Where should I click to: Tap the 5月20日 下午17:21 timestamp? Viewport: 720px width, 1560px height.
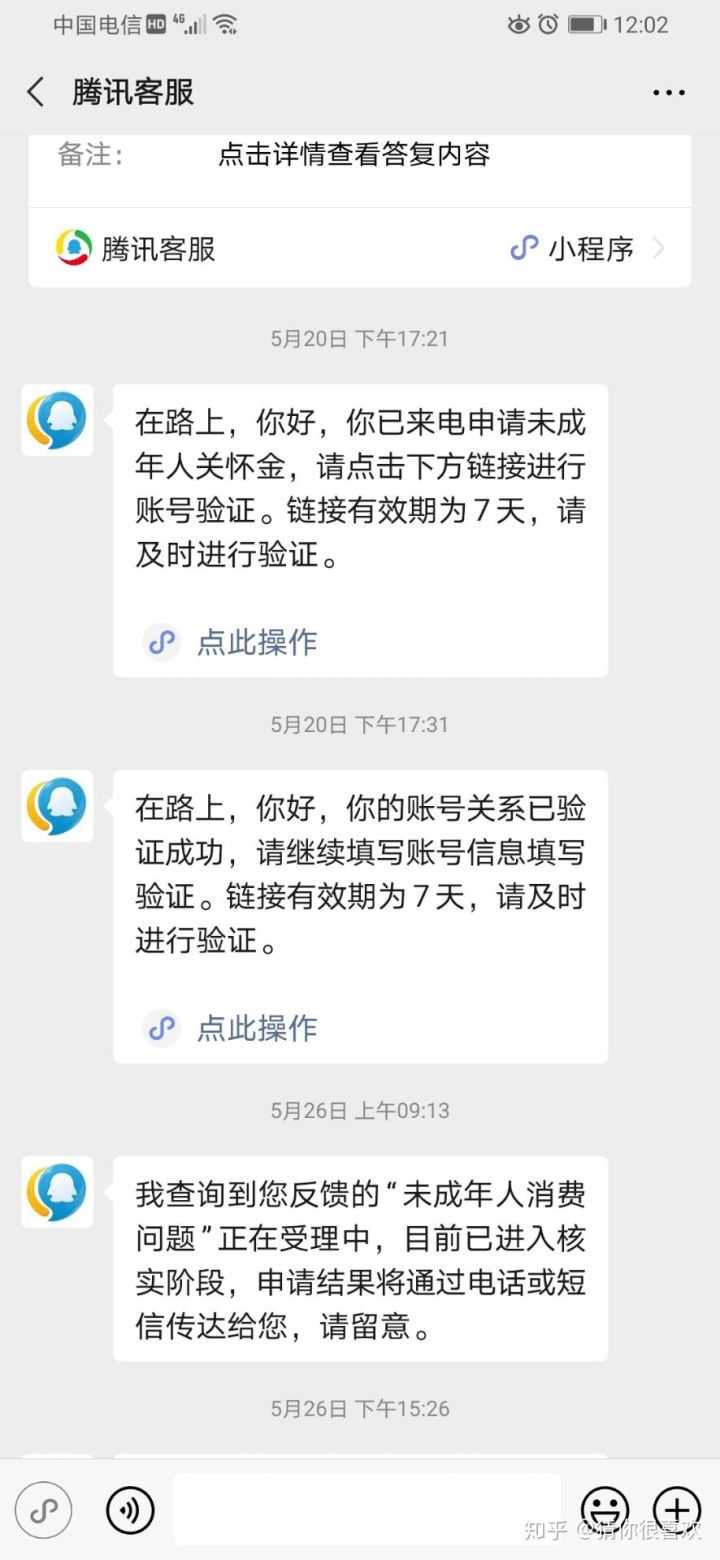click(x=360, y=339)
